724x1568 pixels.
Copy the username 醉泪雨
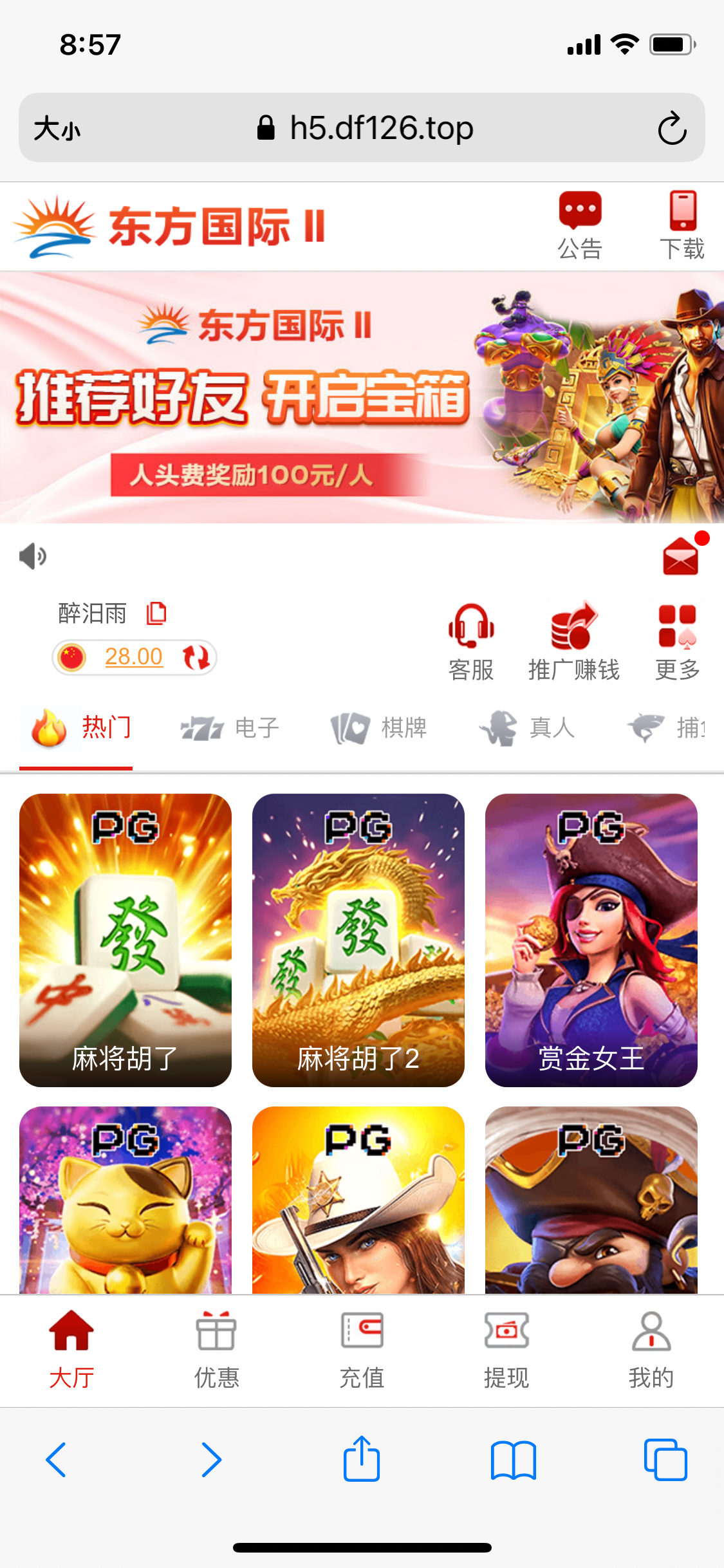[x=156, y=613]
